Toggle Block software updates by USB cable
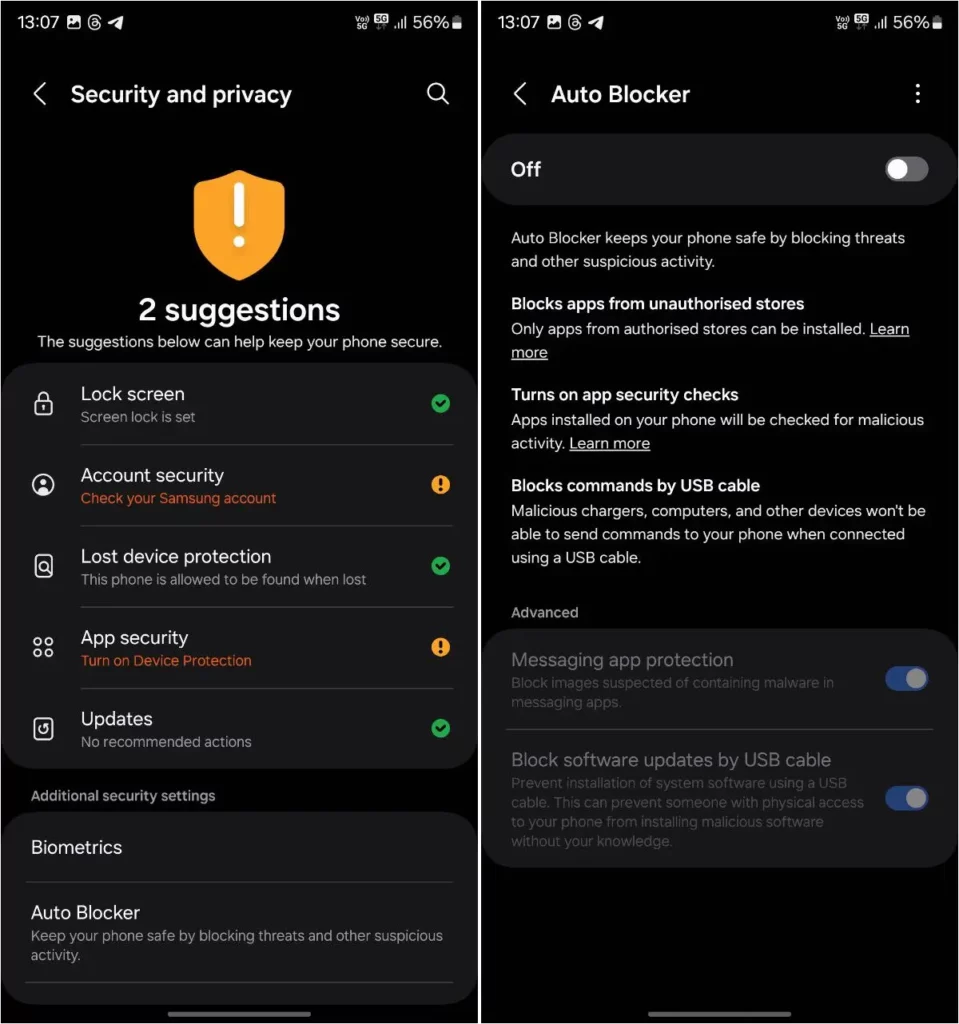This screenshot has height=1024, width=959. [x=906, y=798]
